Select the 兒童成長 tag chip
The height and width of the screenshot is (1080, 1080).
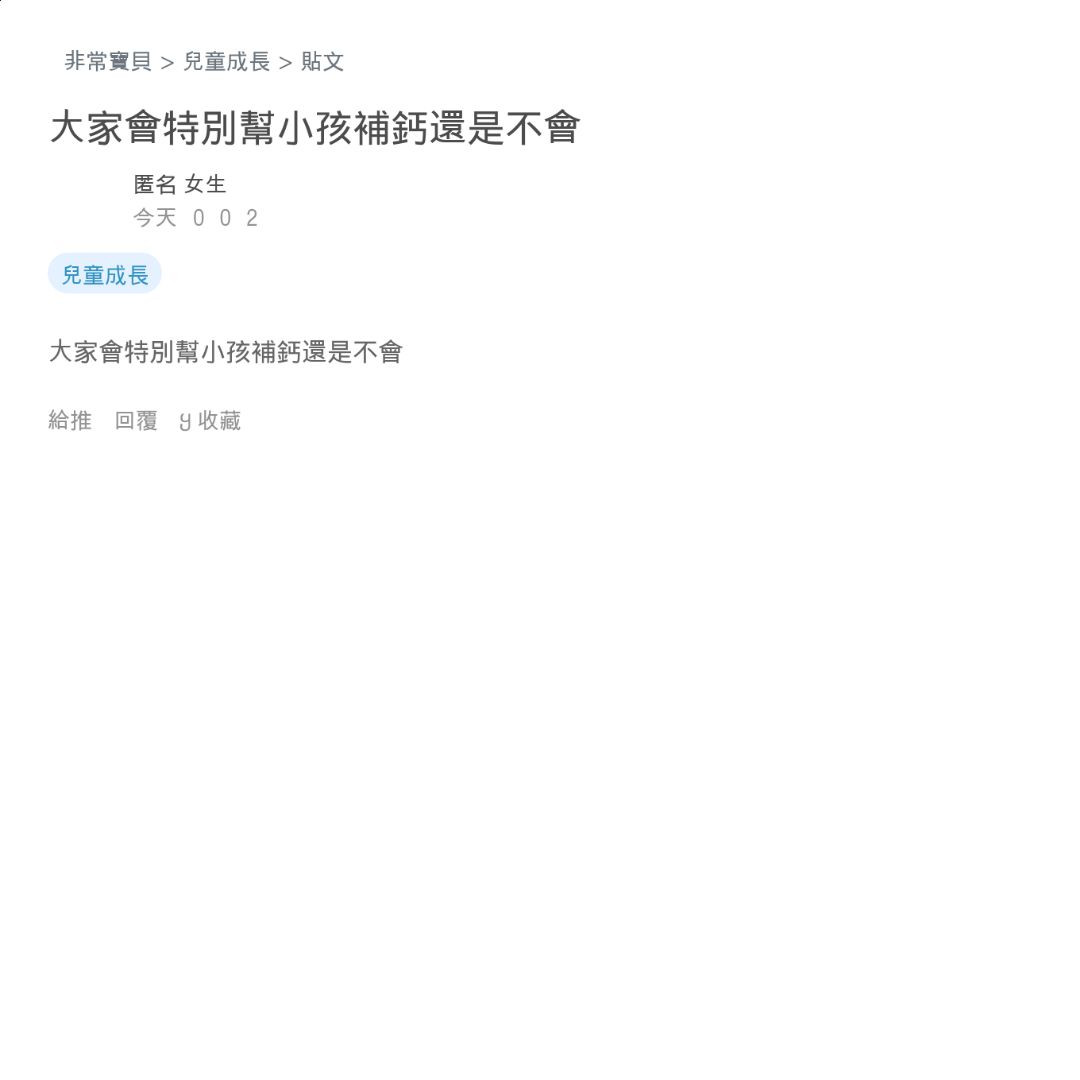click(x=105, y=274)
